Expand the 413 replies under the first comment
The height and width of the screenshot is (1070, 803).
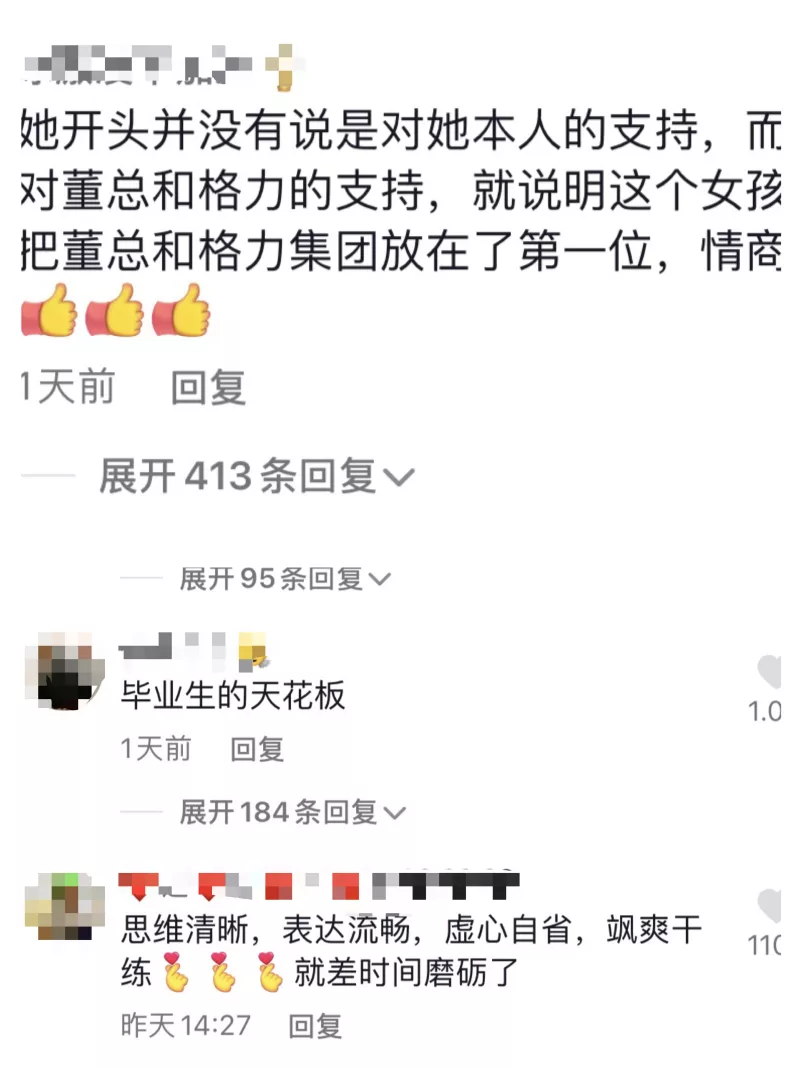pos(240,478)
